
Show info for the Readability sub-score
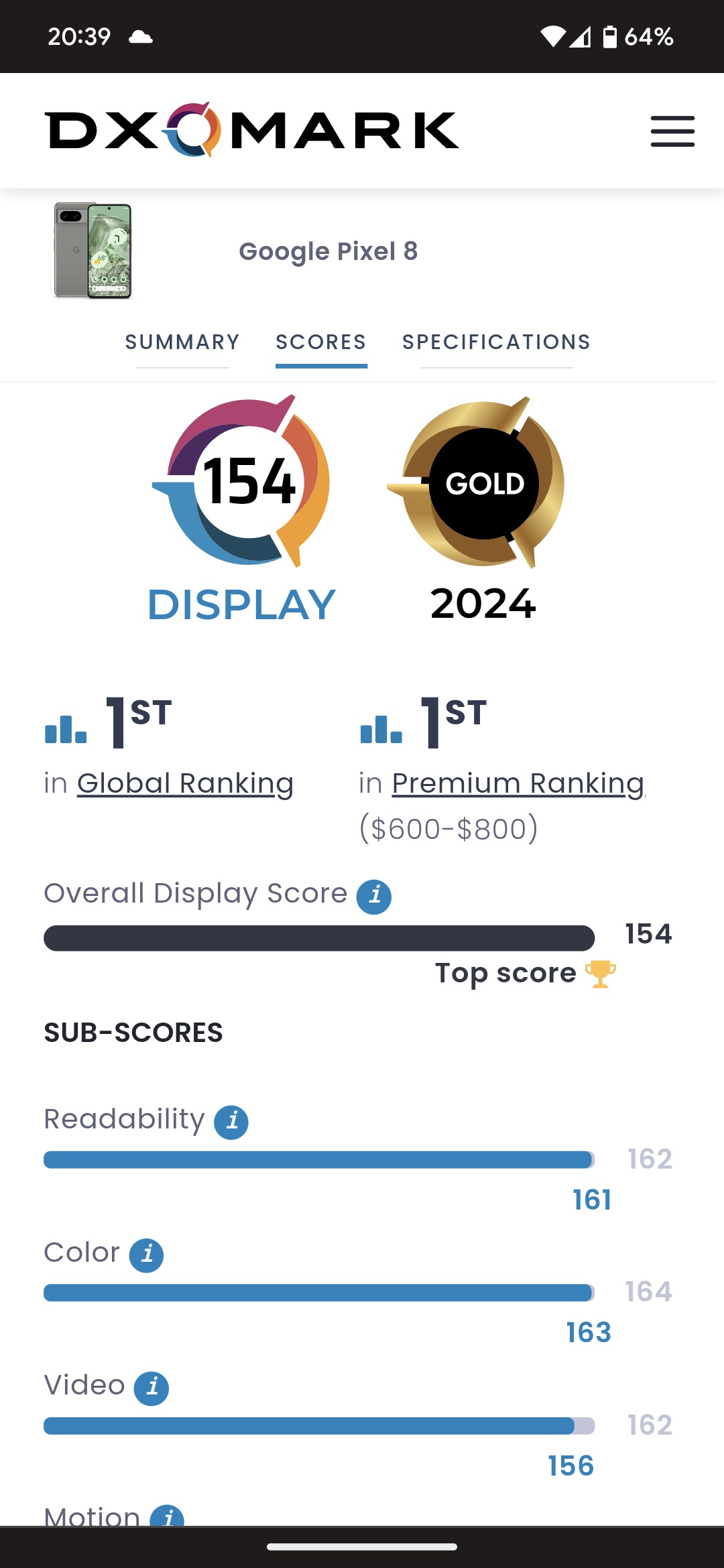point(231,1122)
